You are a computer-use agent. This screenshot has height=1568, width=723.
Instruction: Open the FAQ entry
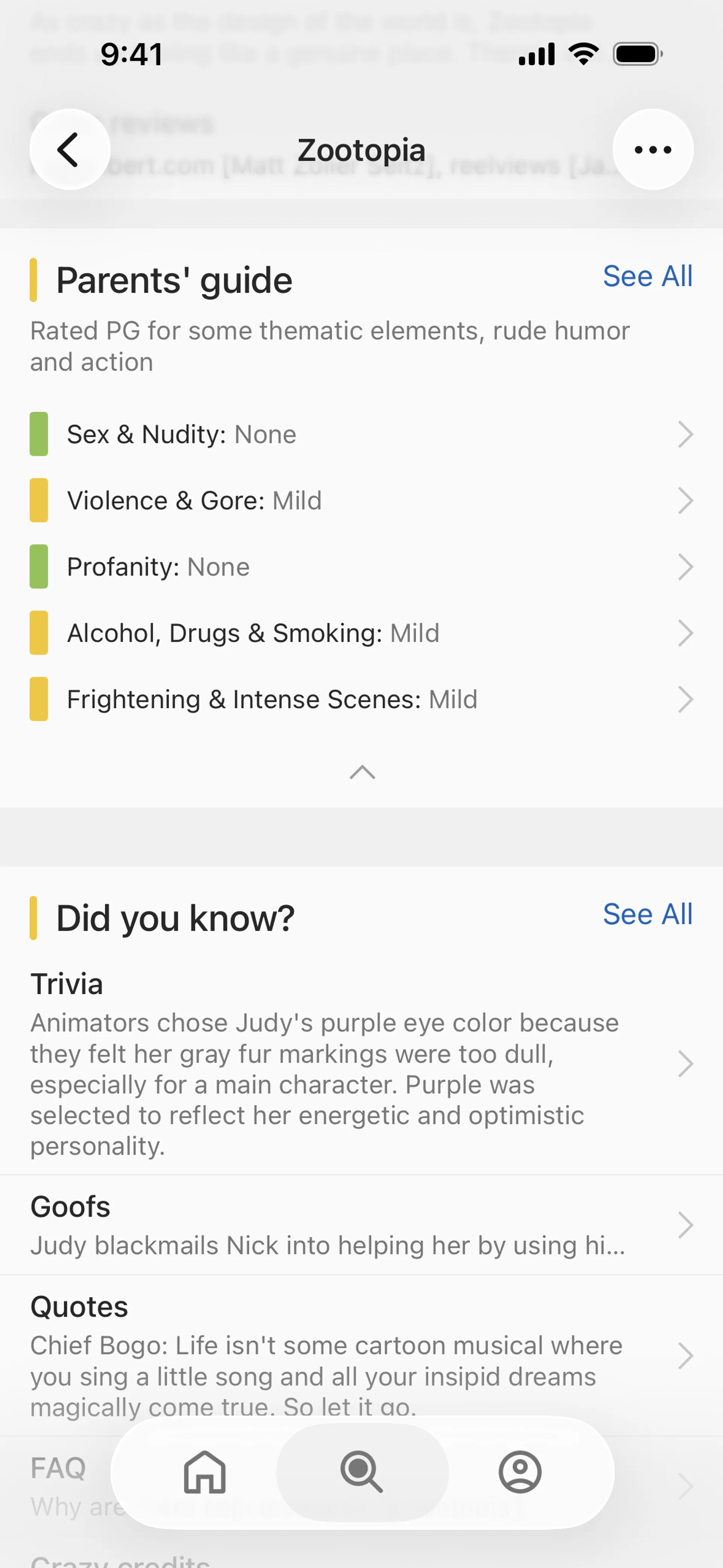coord(670,1485)
